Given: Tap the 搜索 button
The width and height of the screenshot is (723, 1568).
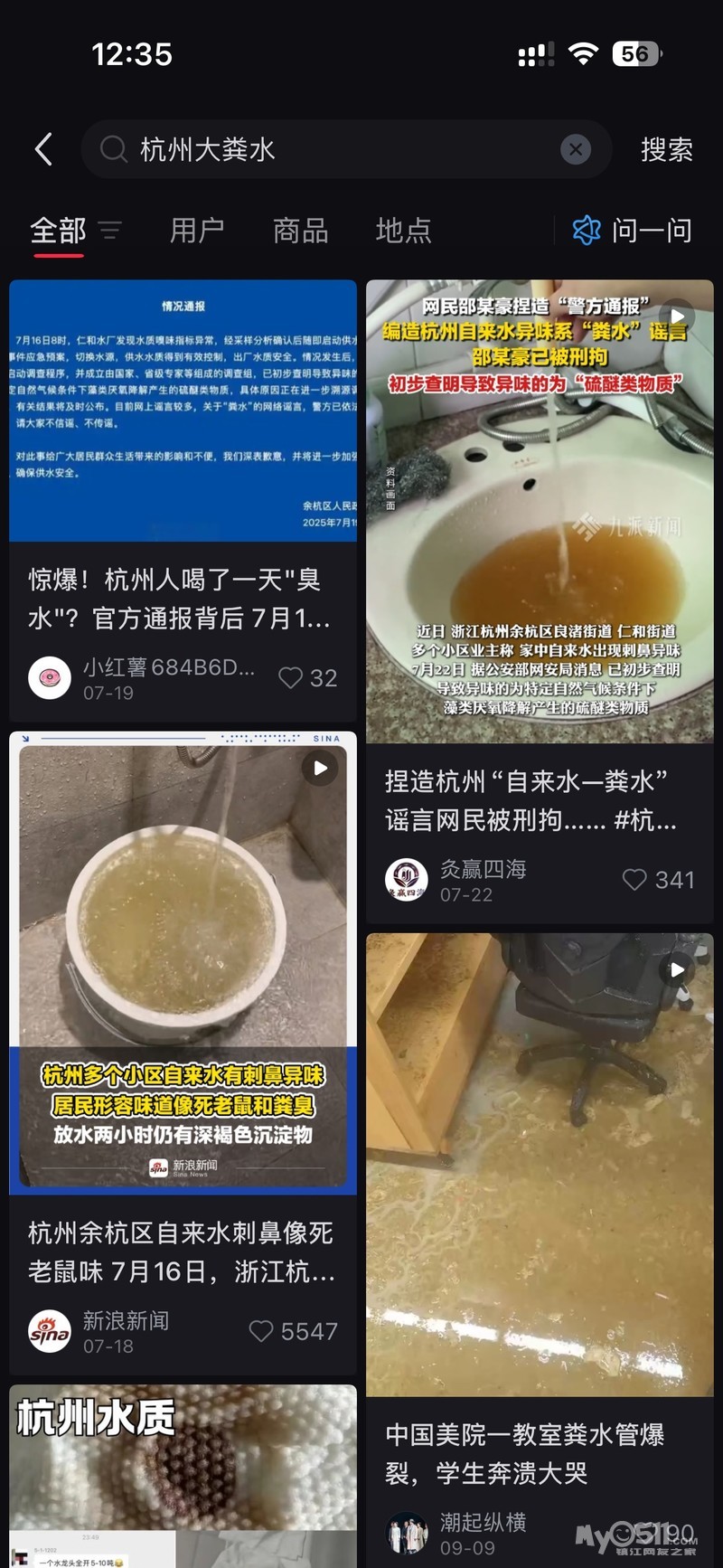Looking at the screenshot, I should [666, 149].
